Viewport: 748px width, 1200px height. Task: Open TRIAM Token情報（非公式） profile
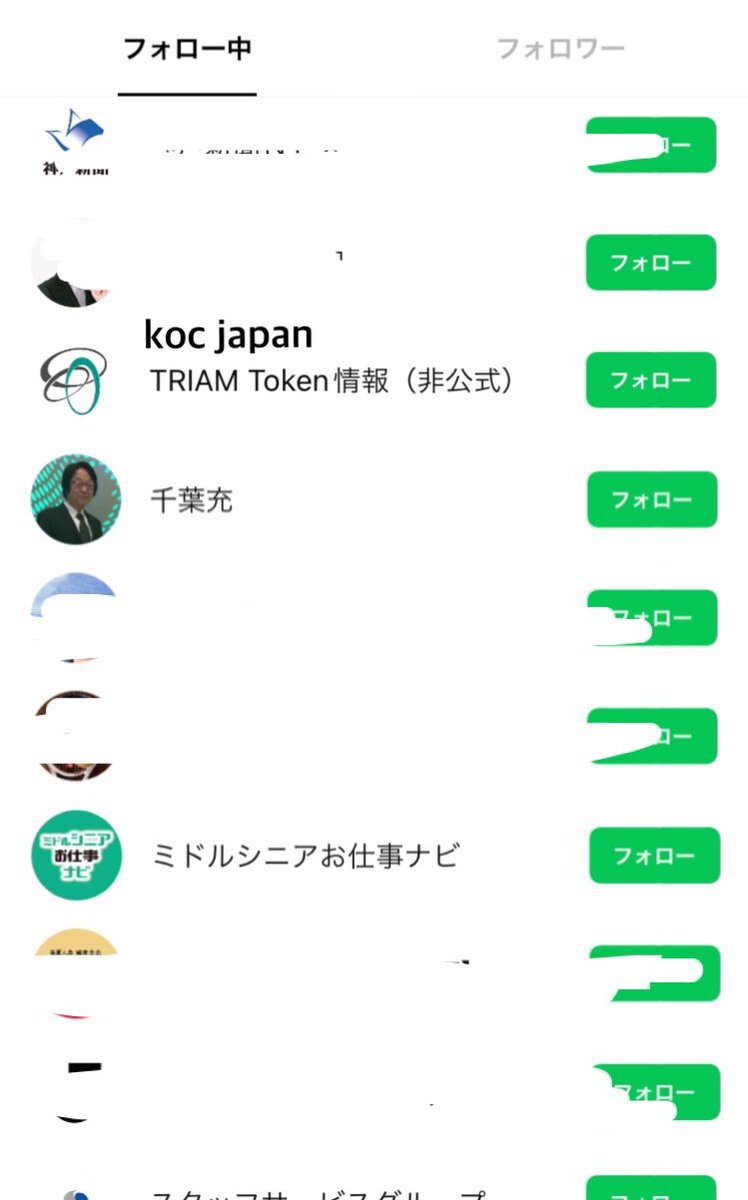[x=330, y=381]
